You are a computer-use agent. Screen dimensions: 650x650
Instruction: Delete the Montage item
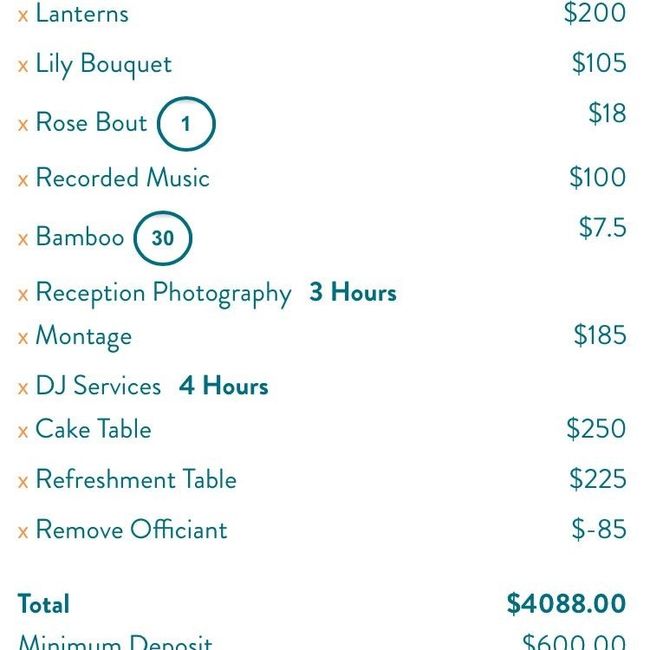(x=22, y=338)
